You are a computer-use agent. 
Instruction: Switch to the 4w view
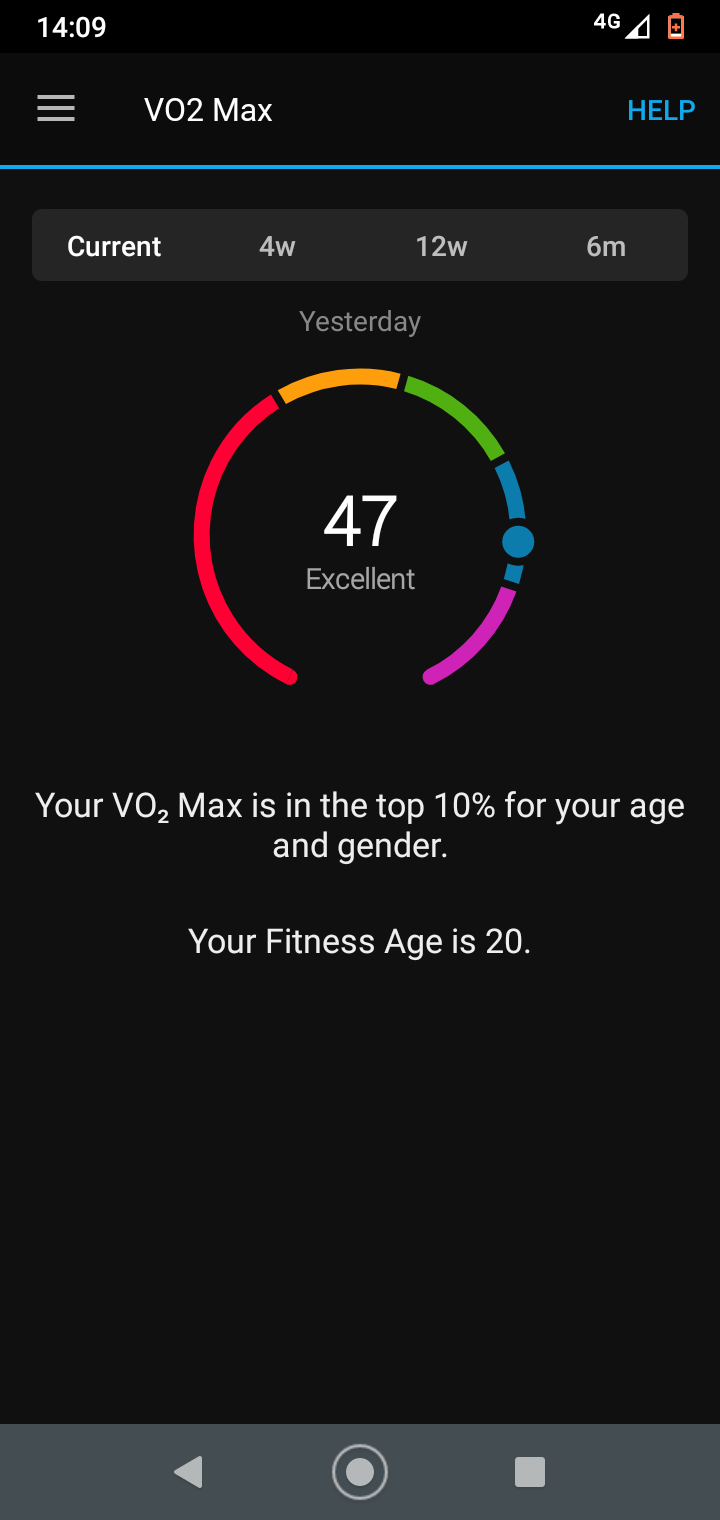click(x=277, y=246)
